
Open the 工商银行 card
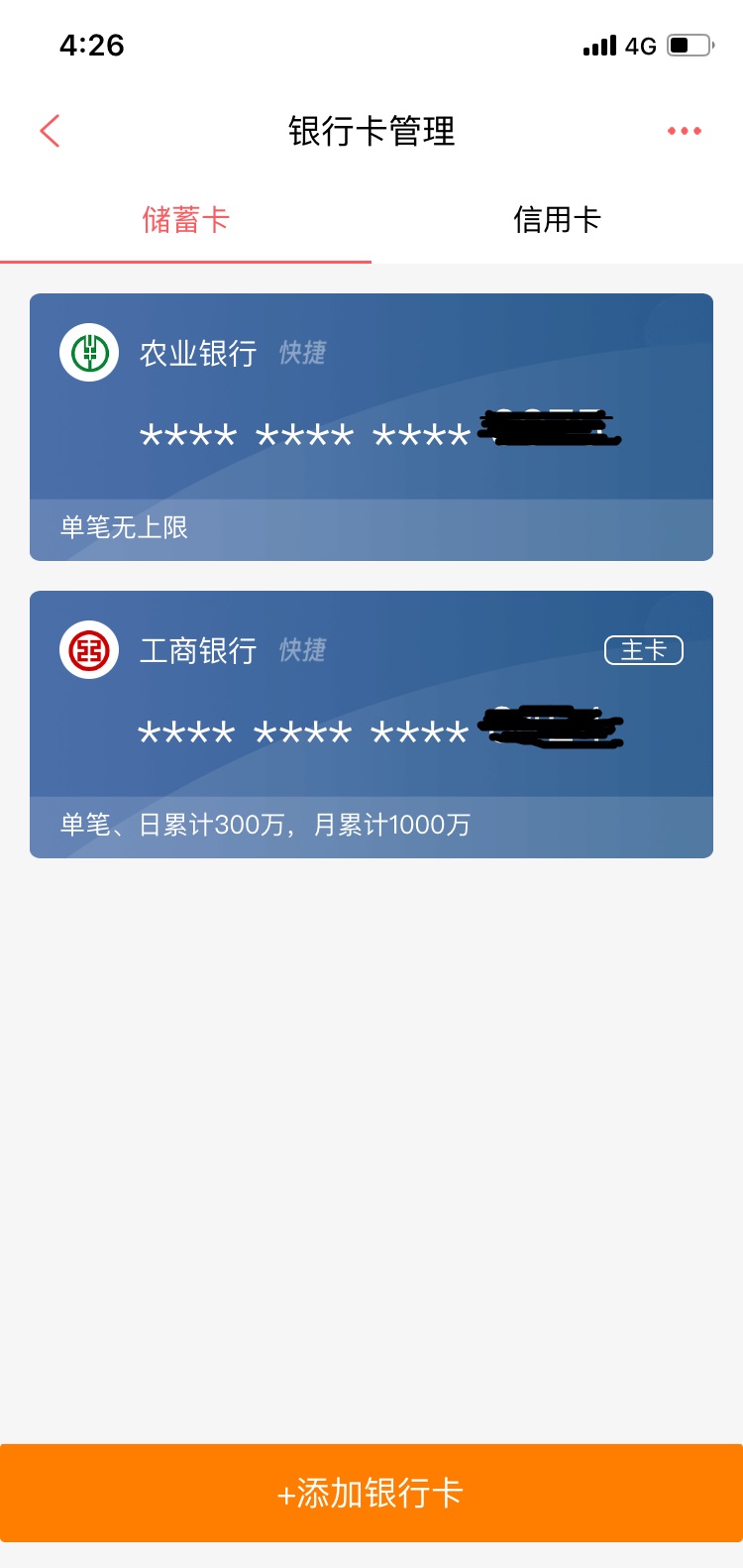pos(371,724)
